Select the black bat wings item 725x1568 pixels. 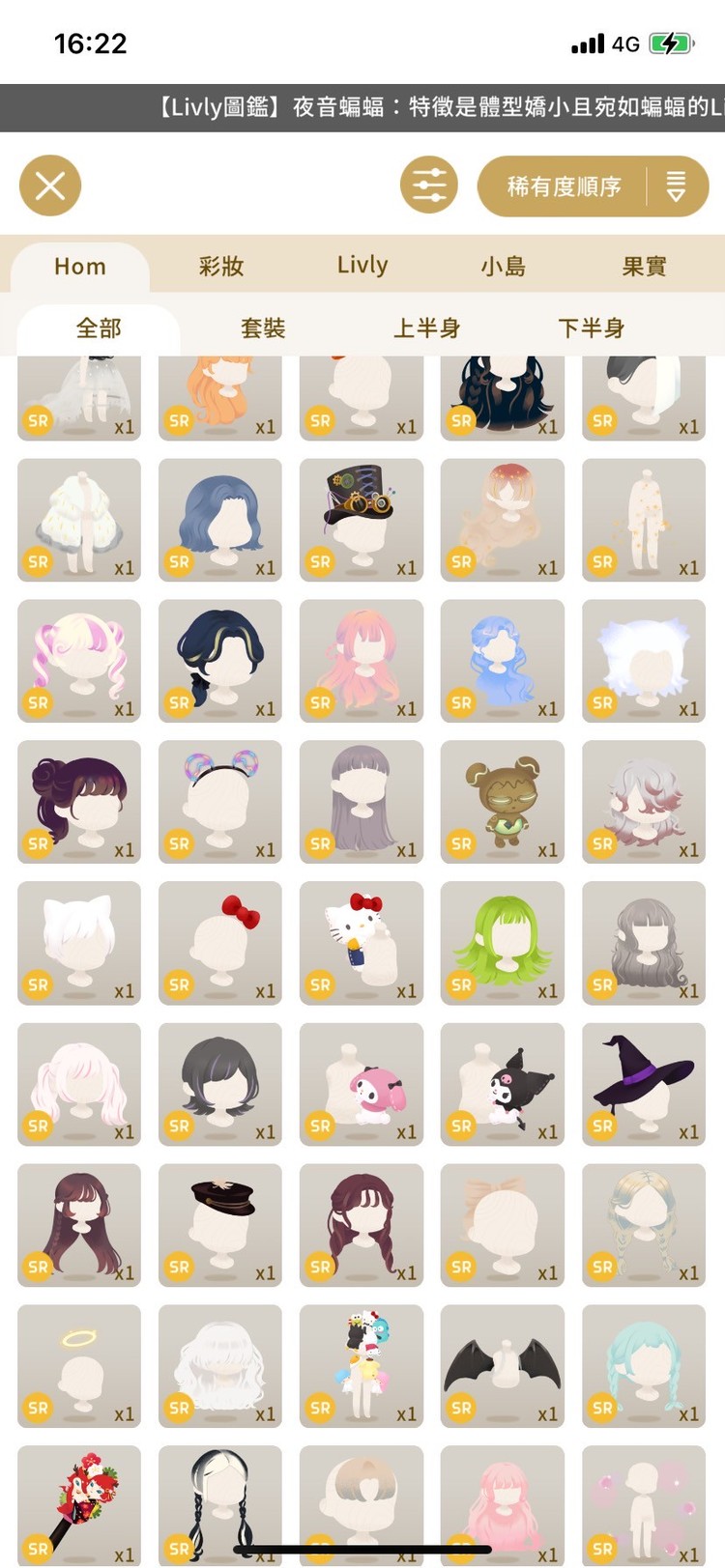[x=503, y=1365]
